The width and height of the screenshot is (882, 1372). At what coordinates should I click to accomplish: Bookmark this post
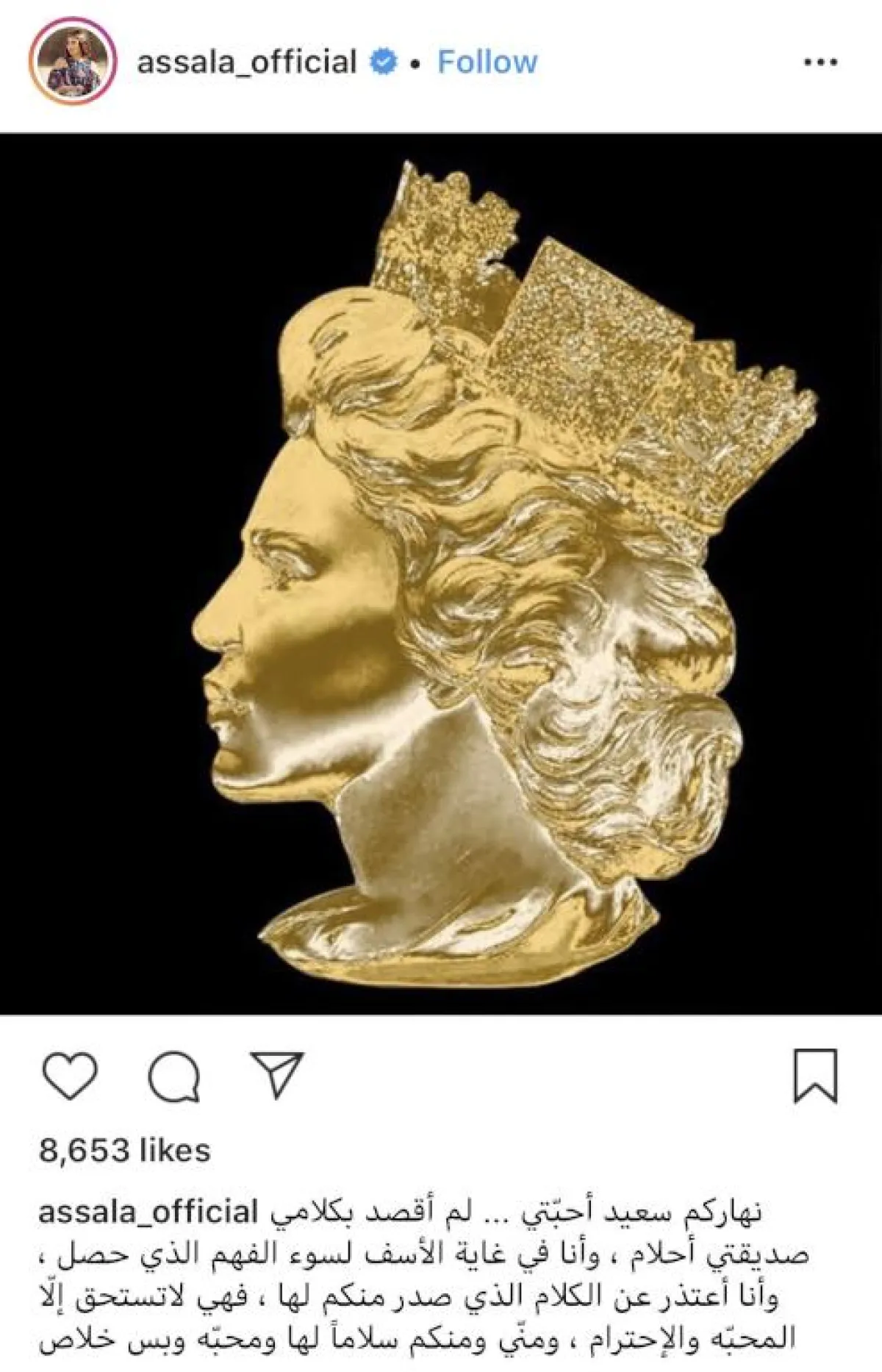(815, 1076)
